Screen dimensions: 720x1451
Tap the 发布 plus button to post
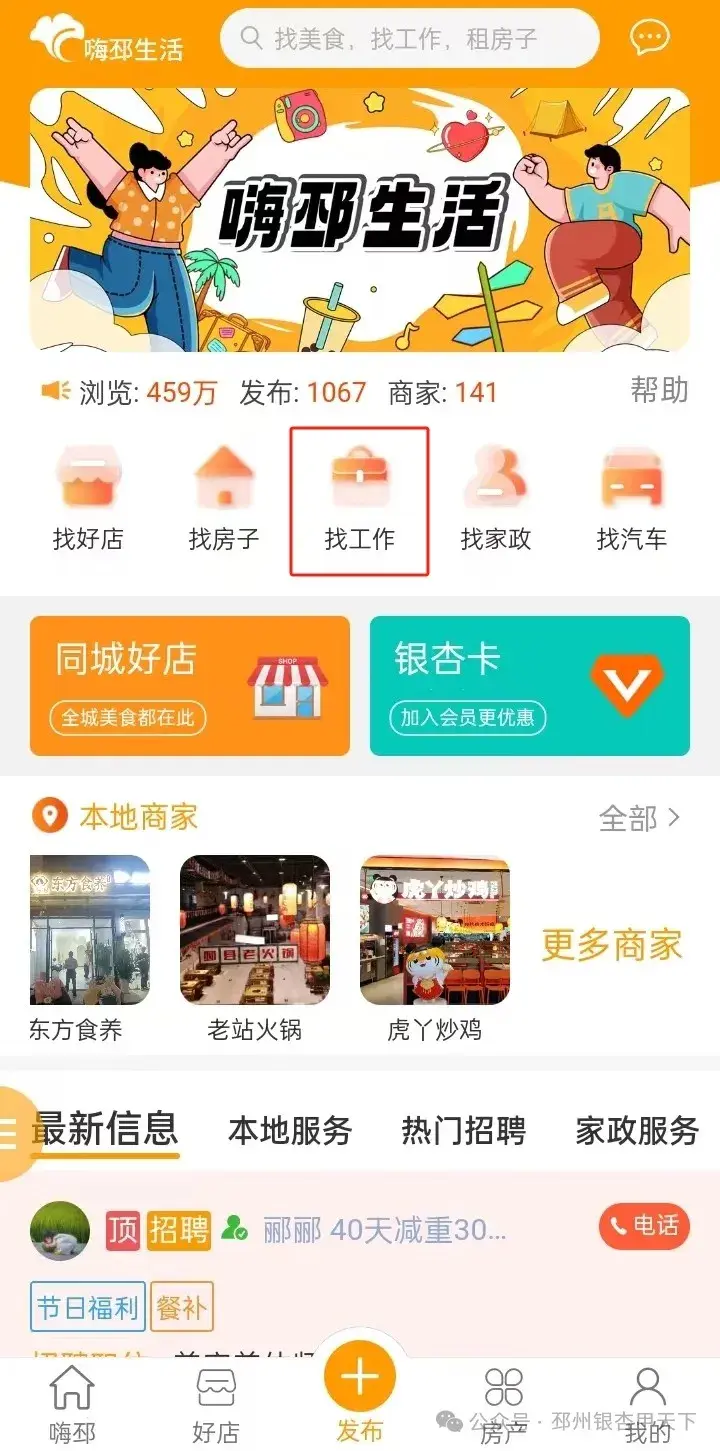coord(360,1380)
